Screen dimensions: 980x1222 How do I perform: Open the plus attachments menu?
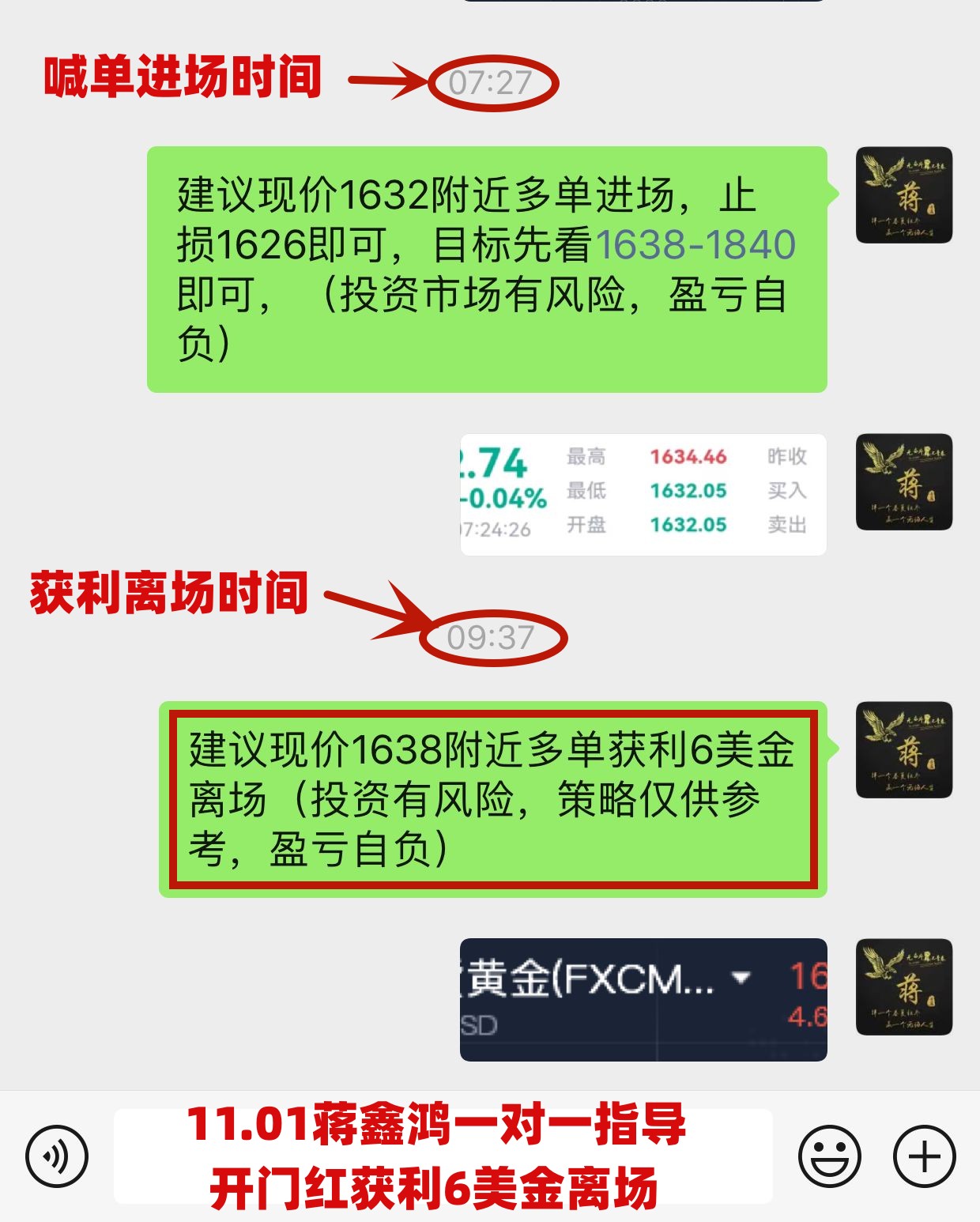924,1156
